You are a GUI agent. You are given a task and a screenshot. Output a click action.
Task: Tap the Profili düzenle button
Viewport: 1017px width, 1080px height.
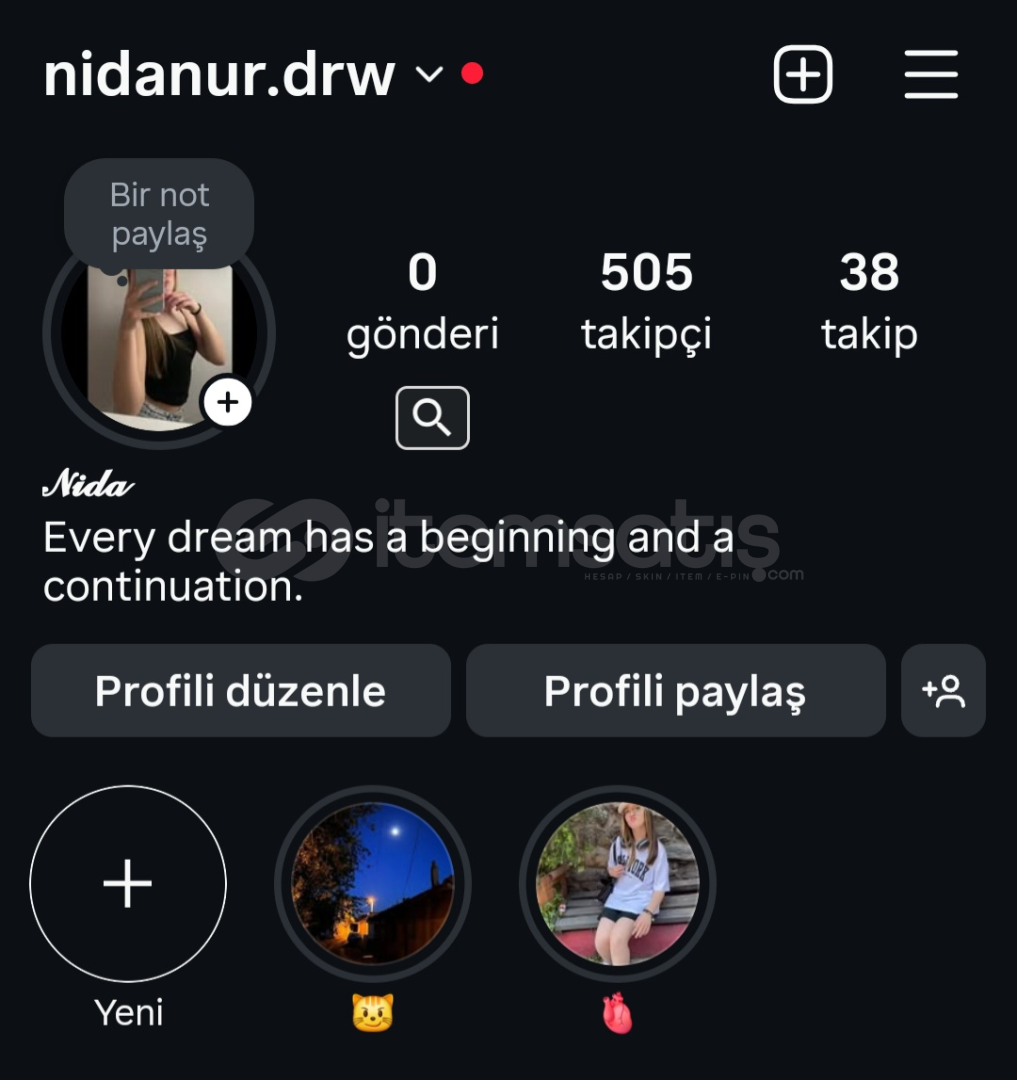[x=241, y=691]
